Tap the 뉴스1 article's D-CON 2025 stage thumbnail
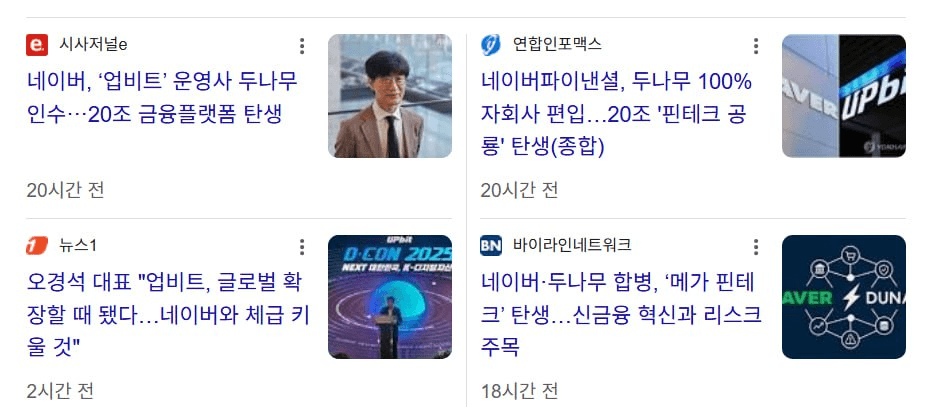This screenshot has width=938, height=407. 389,297
